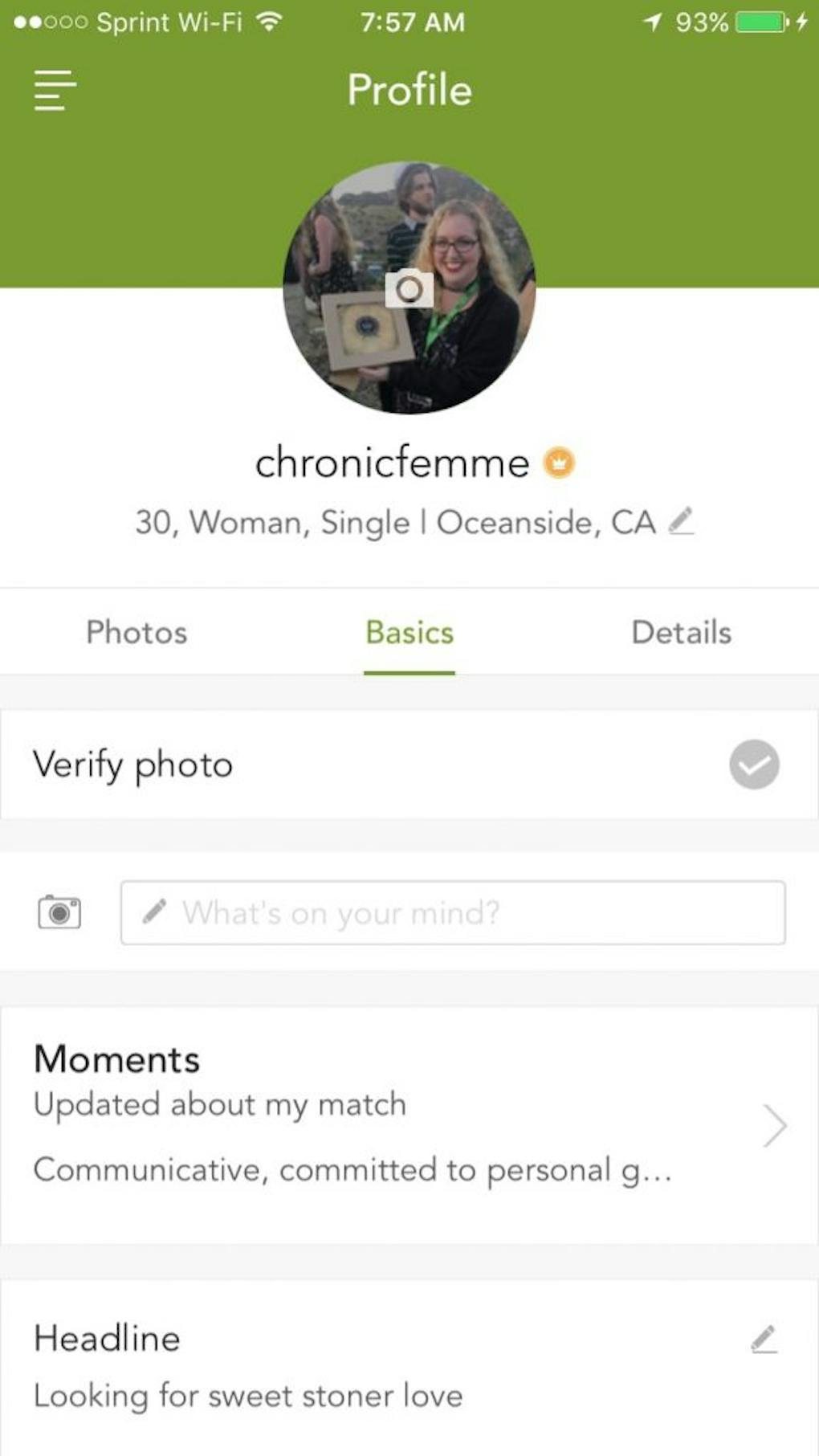Viewport: 819px width, 1456px height.
Task: Switch to the Photos tab
Action: 136,633
